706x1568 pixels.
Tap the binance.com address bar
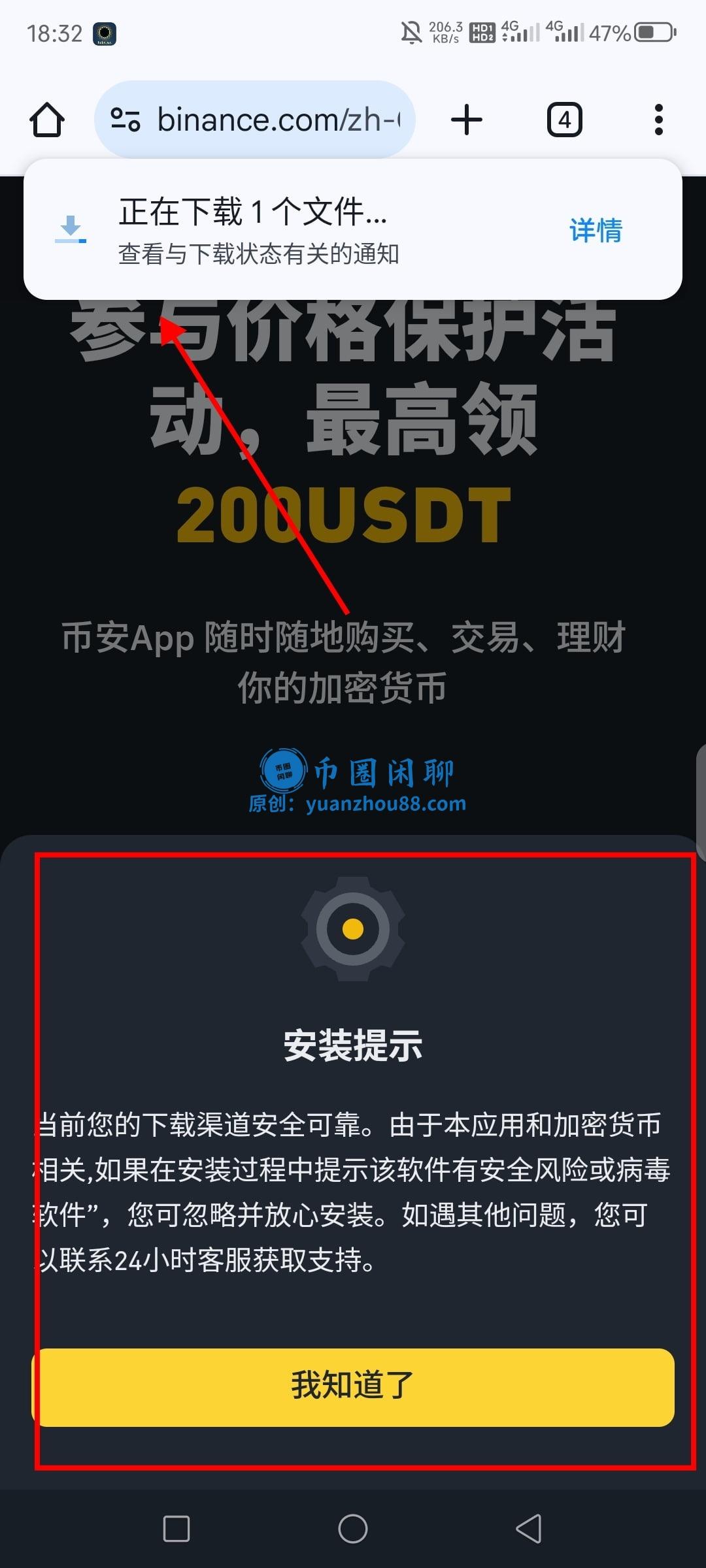278,120
